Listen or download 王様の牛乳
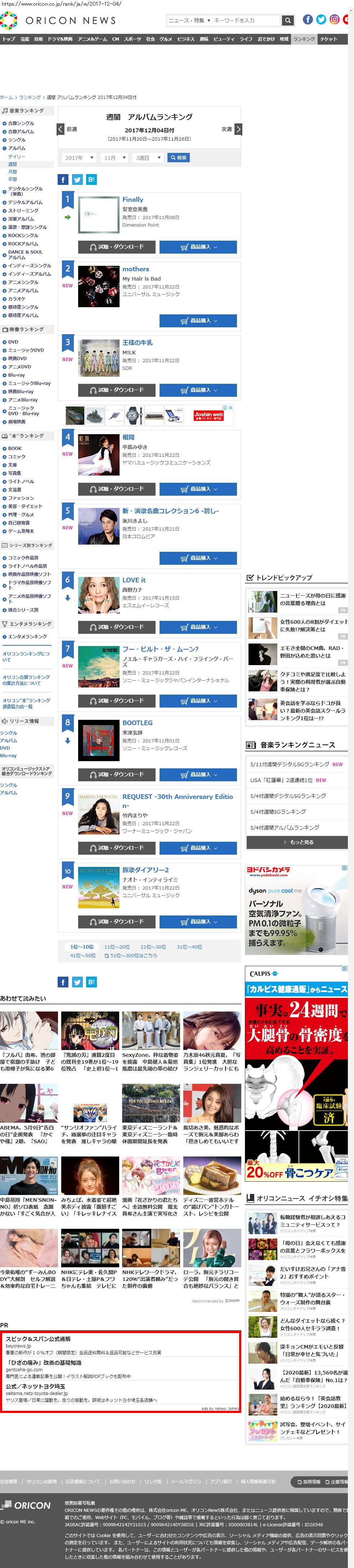Image resolution: width=354 pixels, height=1568 pixels. tap(116, 390)
